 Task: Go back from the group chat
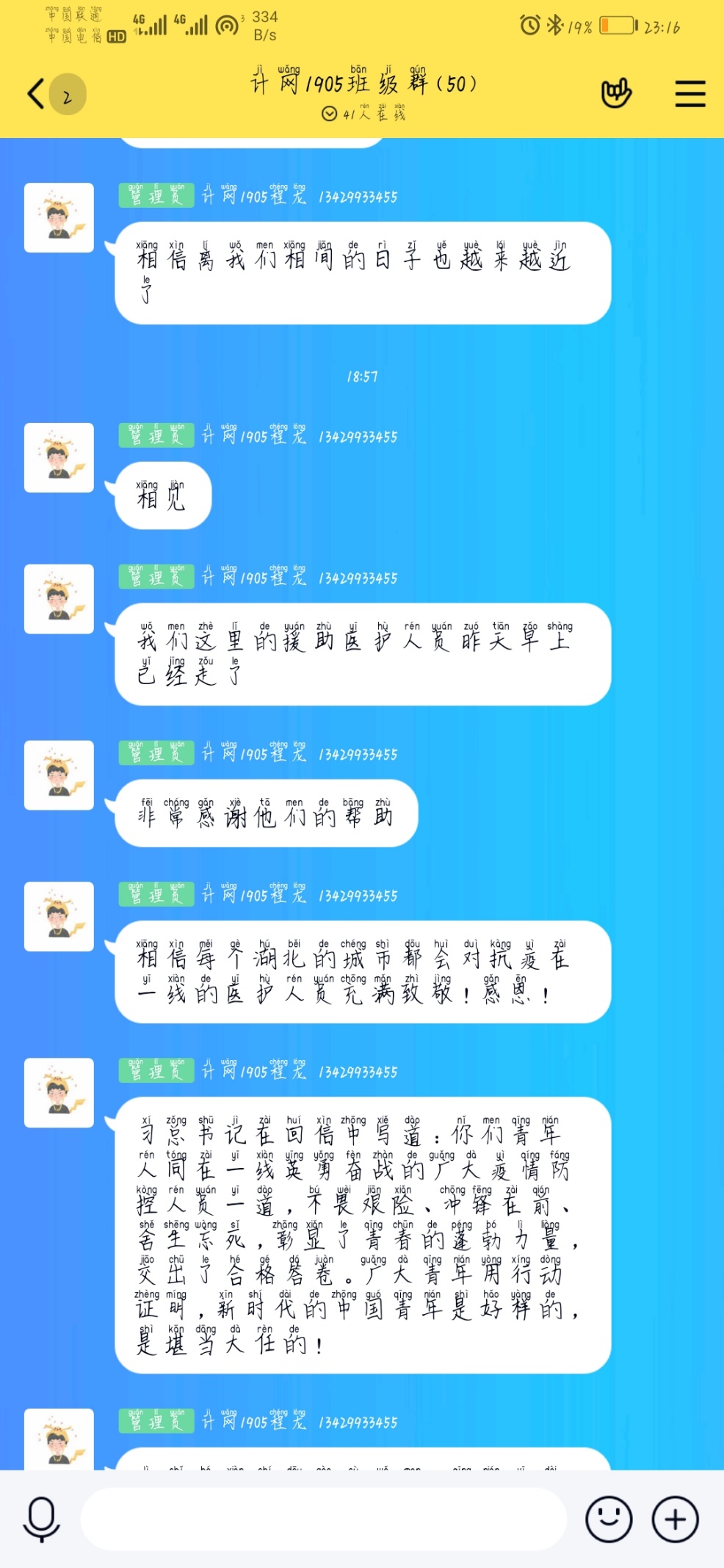tap(37, 94)
